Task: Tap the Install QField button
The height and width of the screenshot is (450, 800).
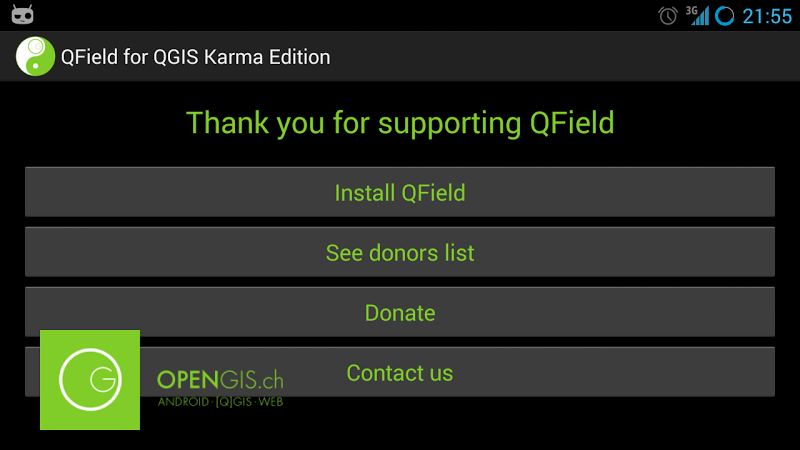Action: tap(400, 192)
